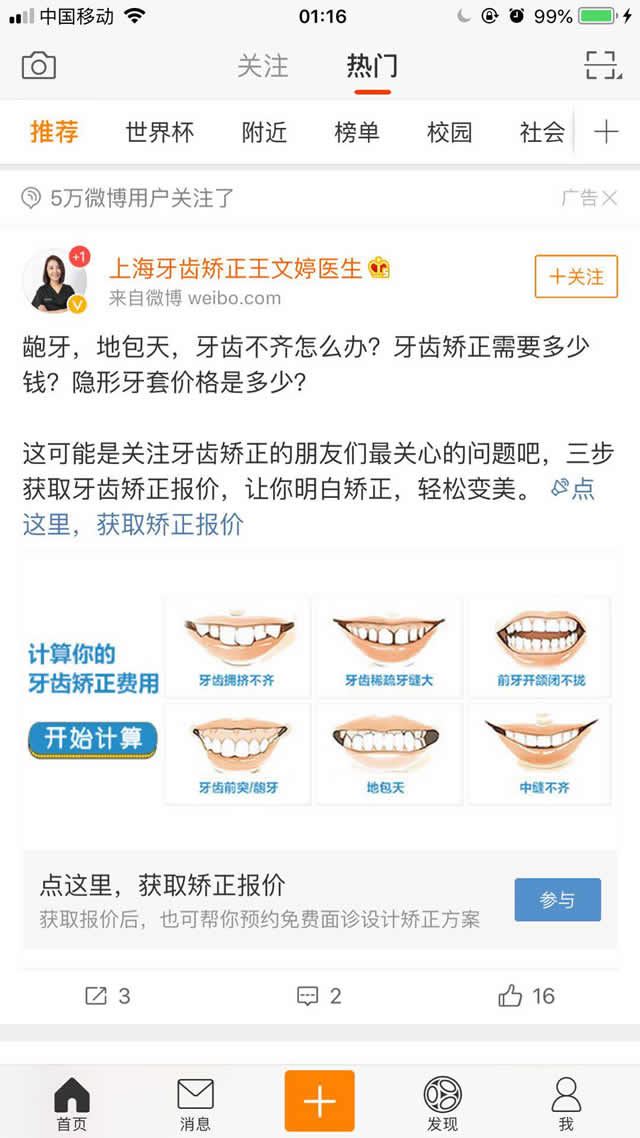Repost this post
Screen dimensions: 640x1138
coord(107,996)
